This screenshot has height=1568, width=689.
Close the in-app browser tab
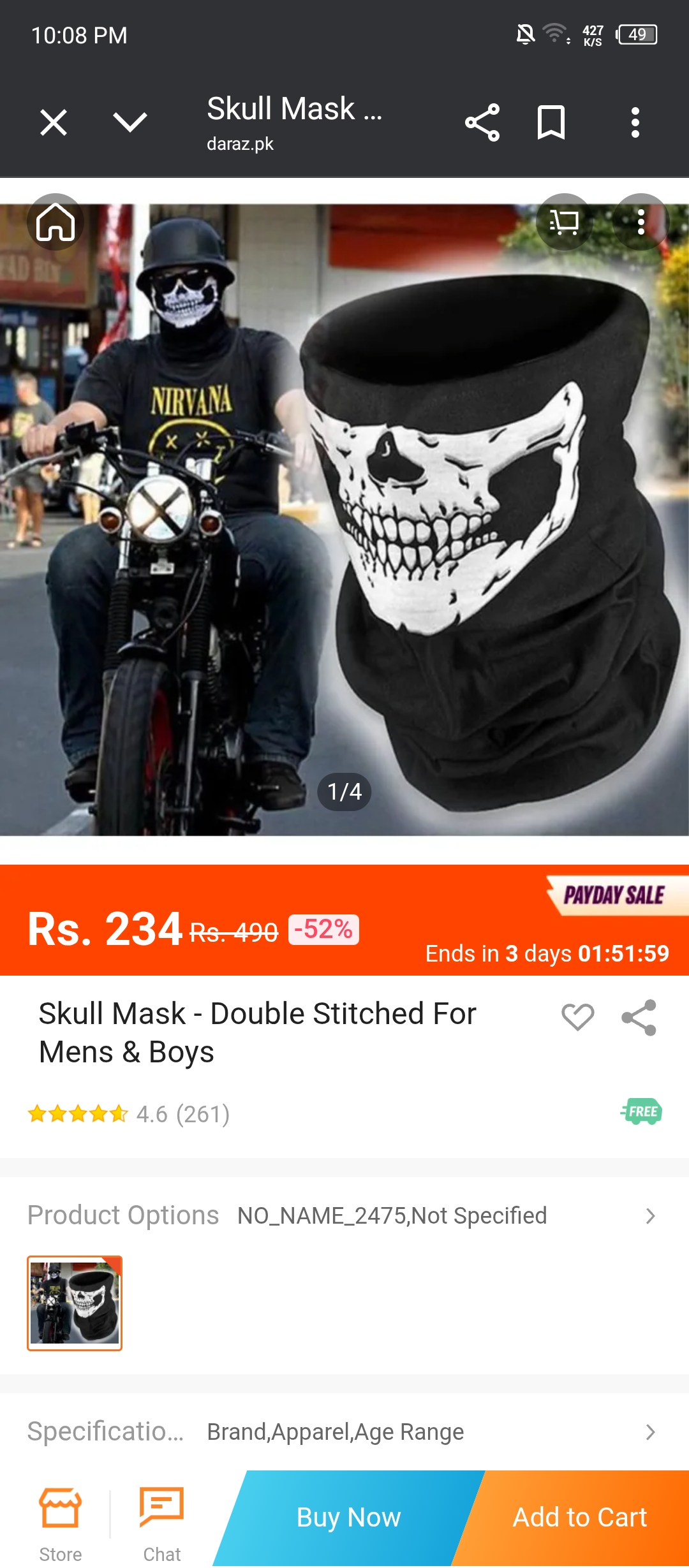coord(54,122)
